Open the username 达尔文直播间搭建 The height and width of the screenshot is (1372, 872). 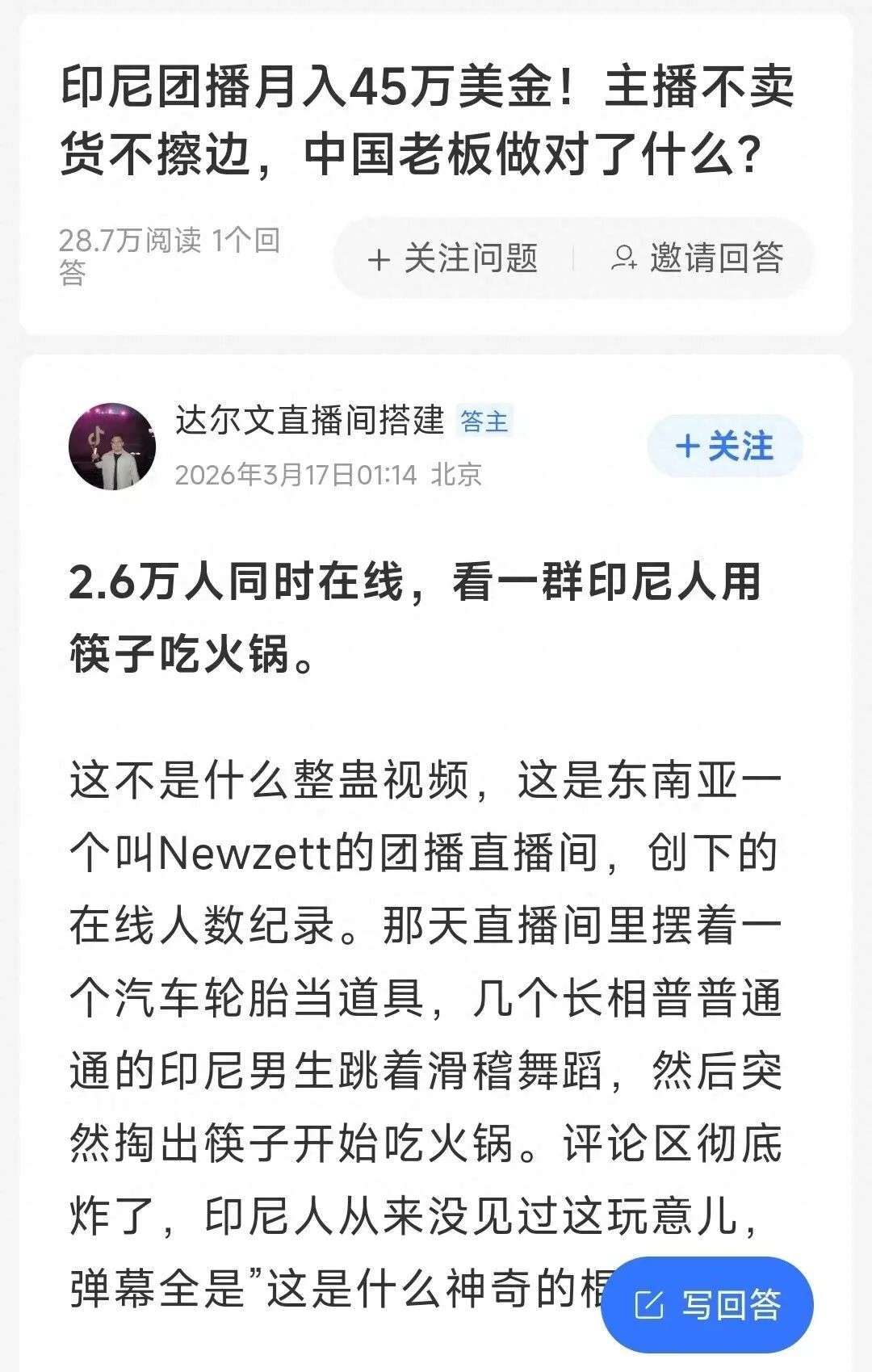310,420
